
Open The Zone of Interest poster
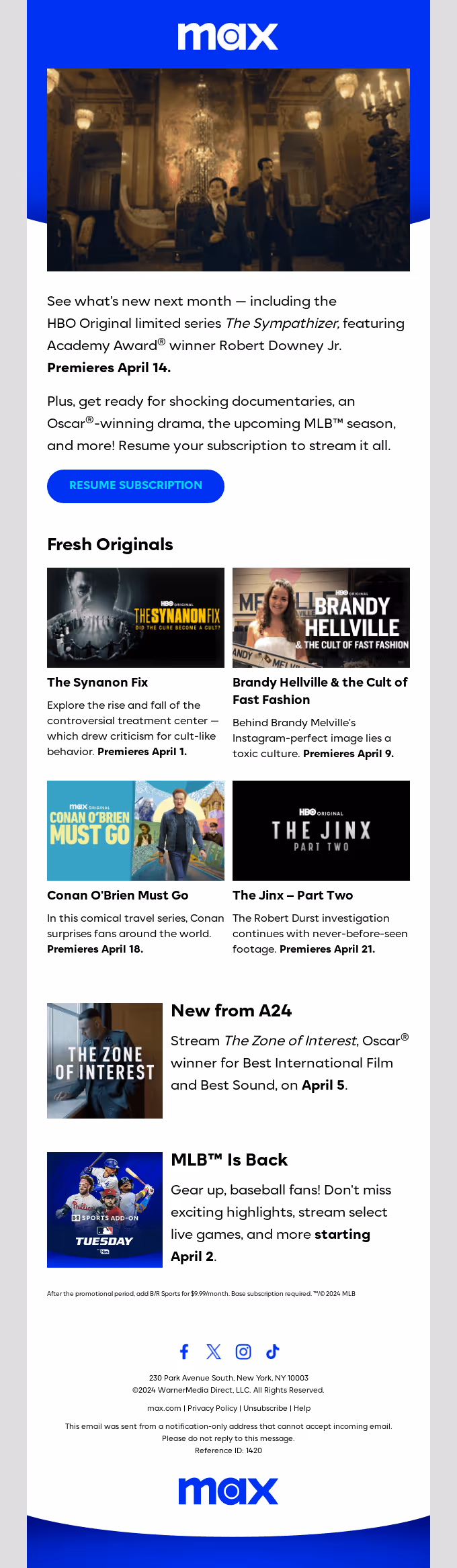105,1060
